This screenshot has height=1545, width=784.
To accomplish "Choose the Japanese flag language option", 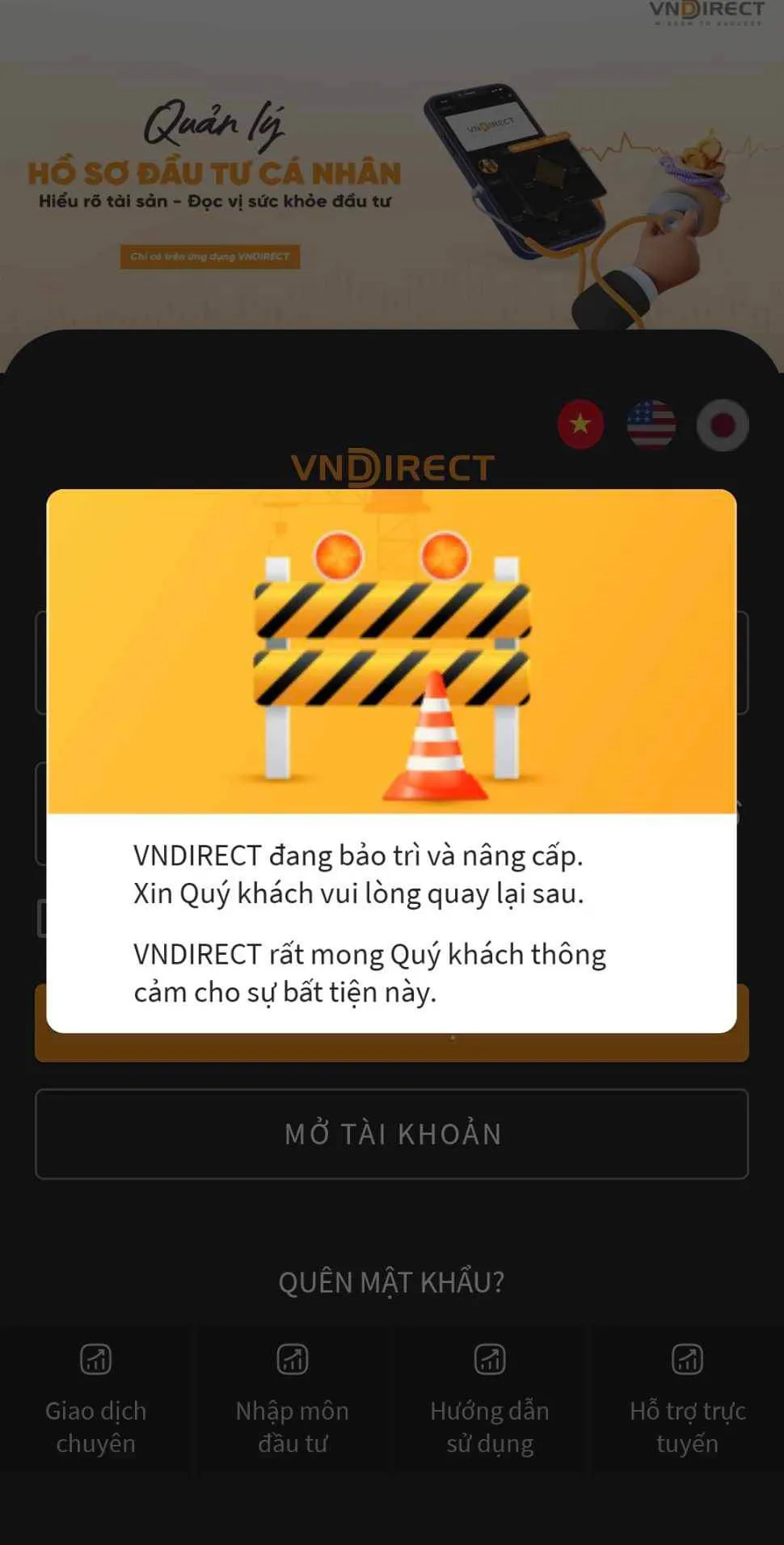I will click(x=723, y=424).
